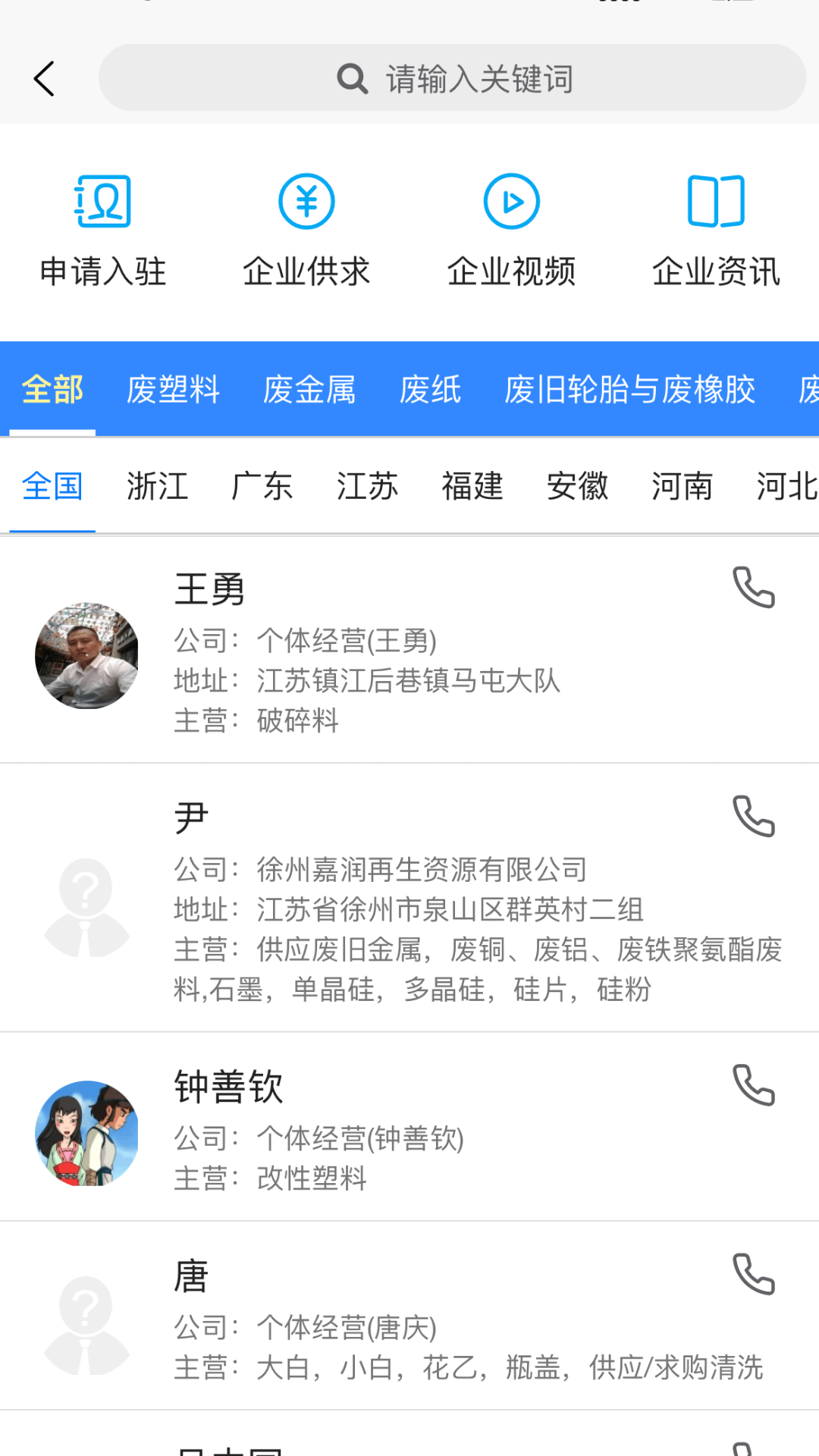
Task: Switch to the 废塑料 category tab
Action: [x=173, y=390]
